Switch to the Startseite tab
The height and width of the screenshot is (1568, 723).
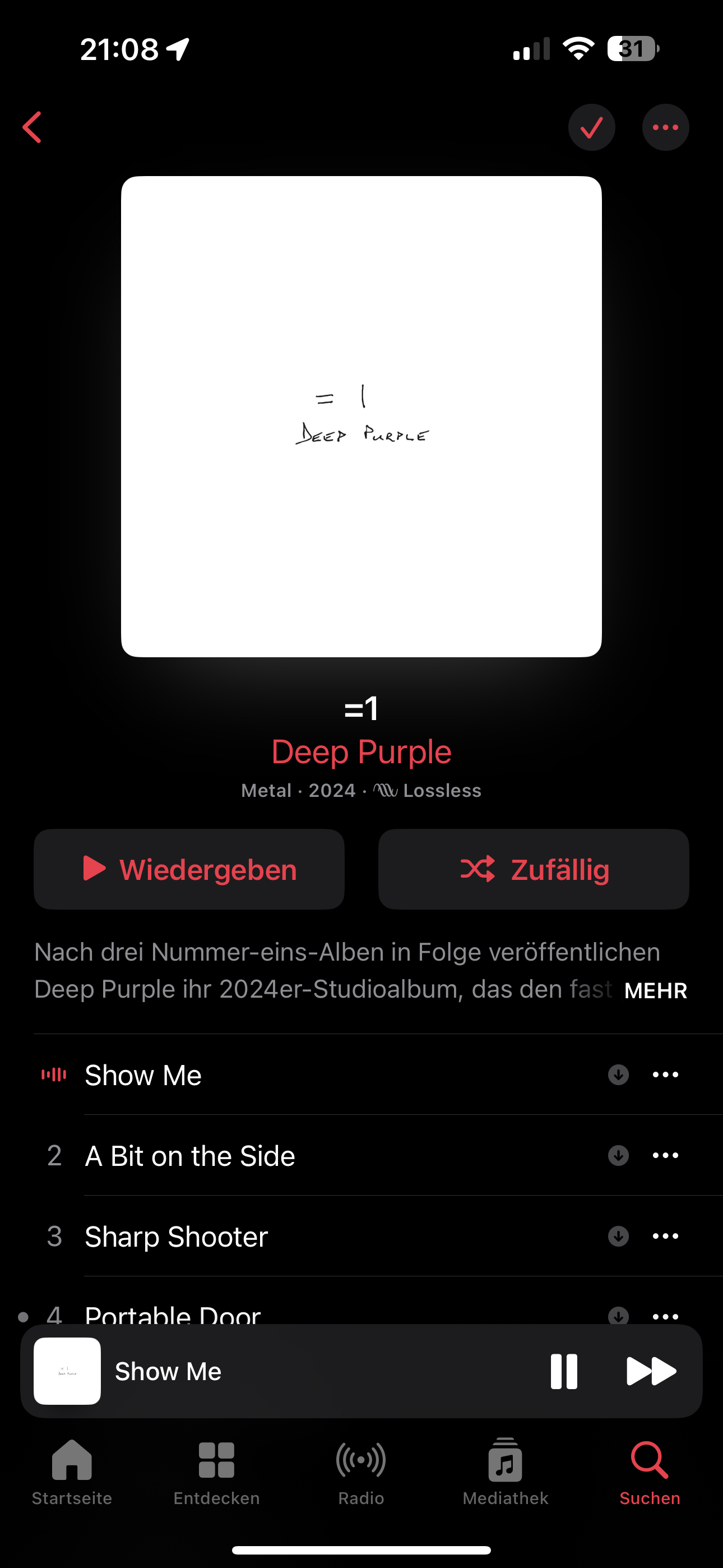coord(72,1470)
